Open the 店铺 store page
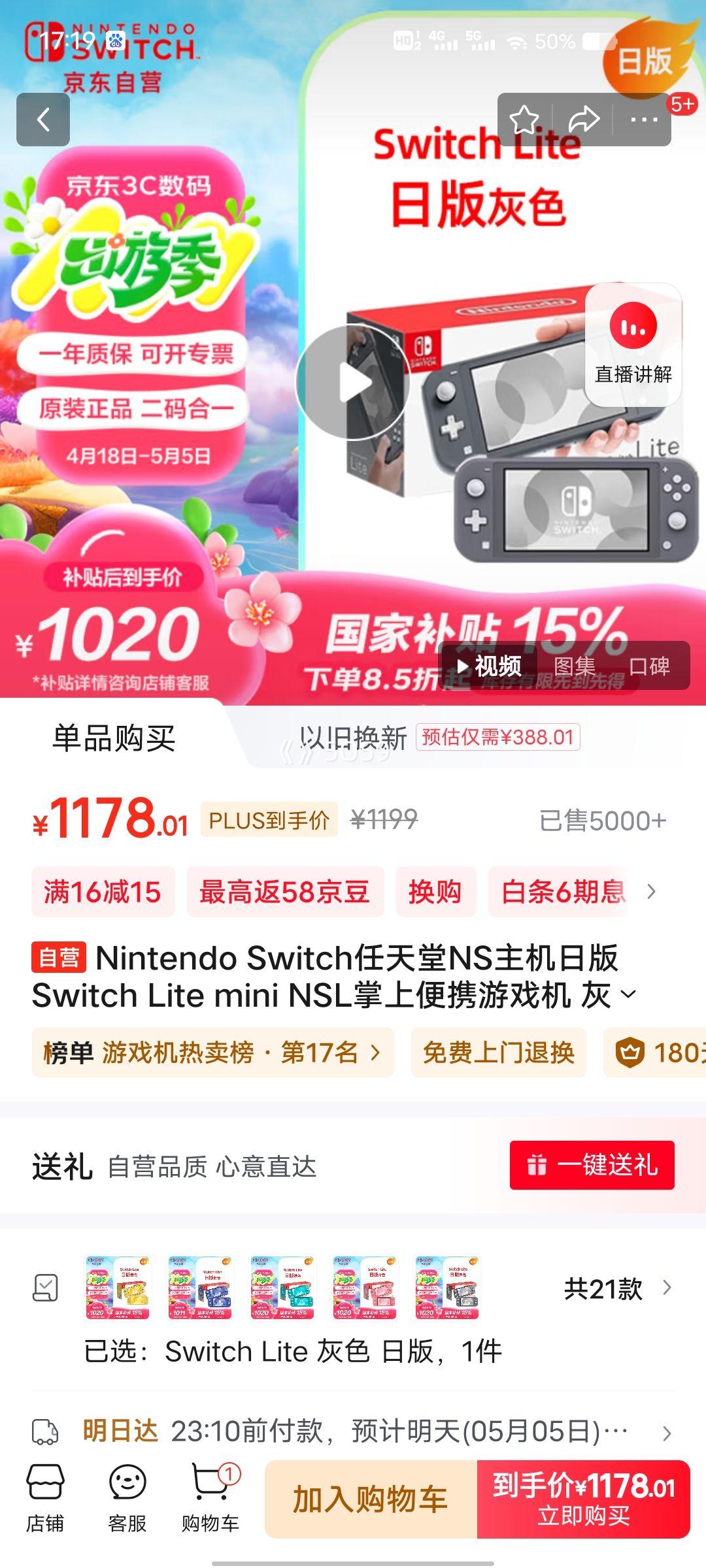The width and height of the screenshot is (706, 1568). (x=45, y=1499)
